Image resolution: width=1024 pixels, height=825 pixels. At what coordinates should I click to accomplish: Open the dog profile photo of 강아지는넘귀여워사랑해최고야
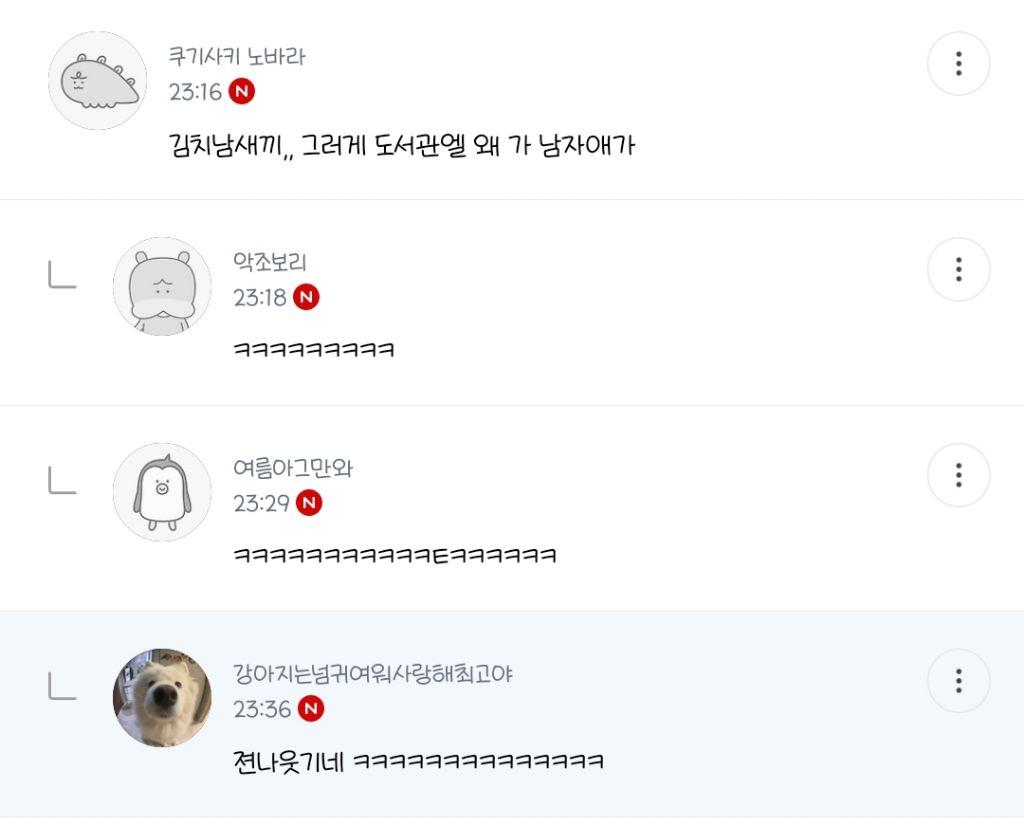click(x=162, y=698)
